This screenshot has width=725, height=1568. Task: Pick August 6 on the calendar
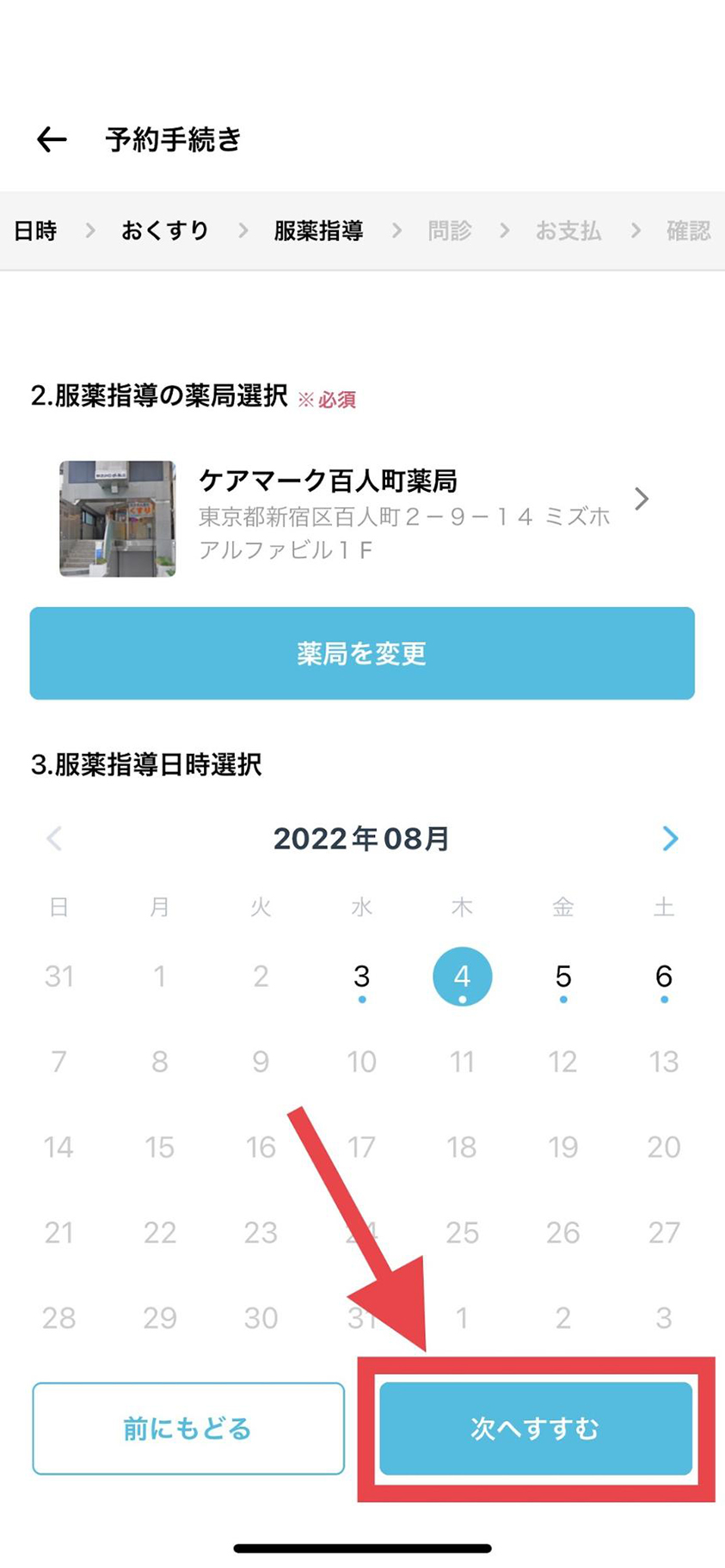663,977
